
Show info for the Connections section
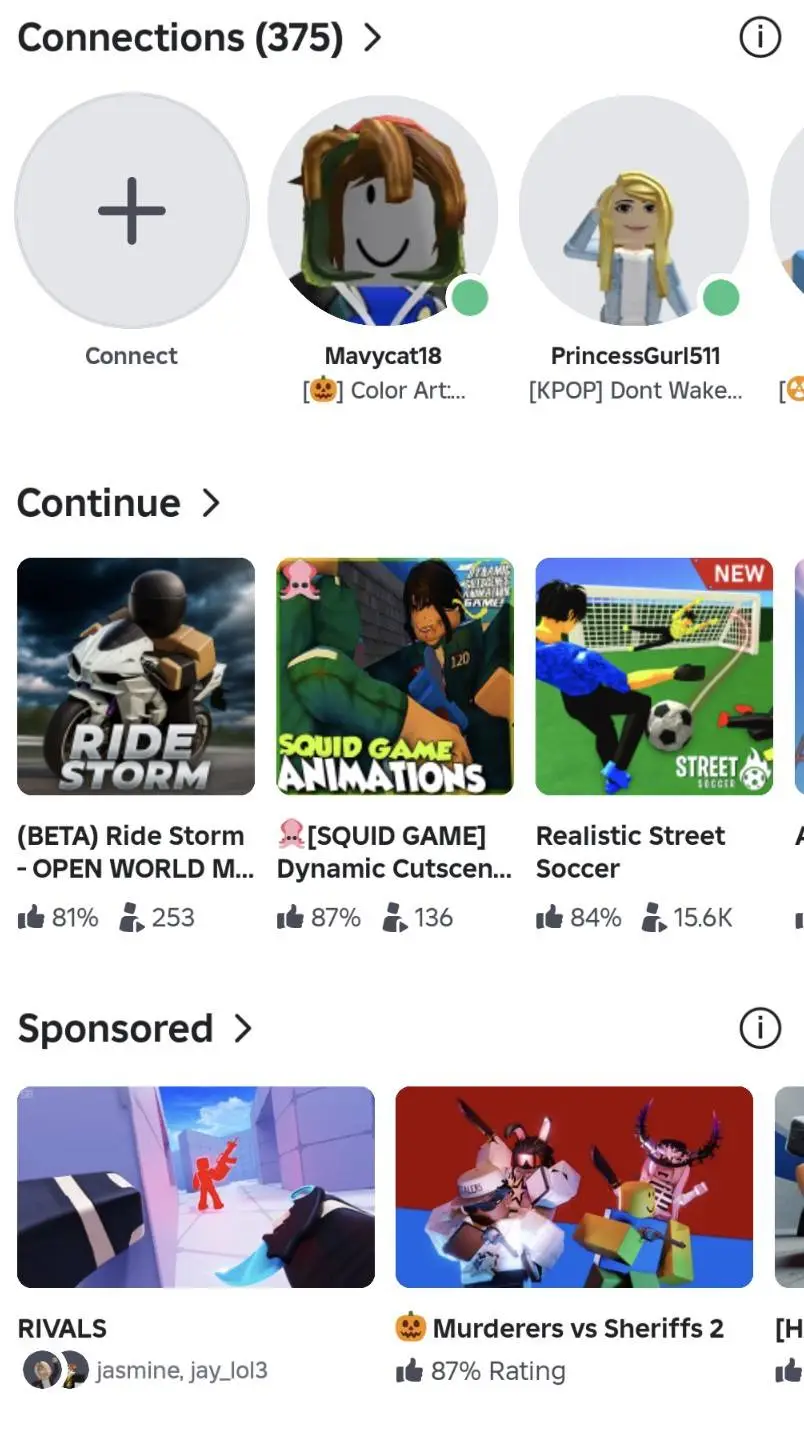[x=759, y=38]
